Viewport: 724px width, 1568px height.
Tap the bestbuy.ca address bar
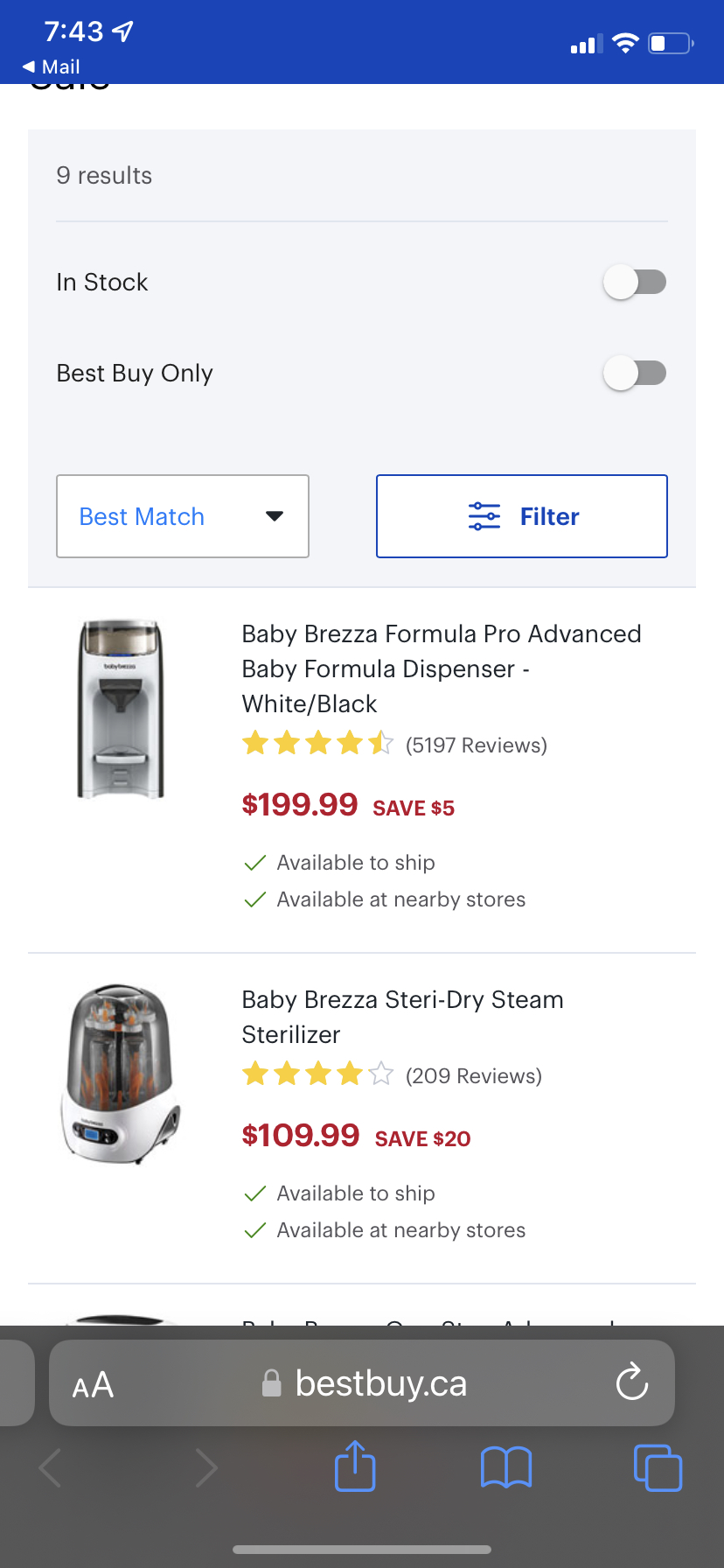point(364,1383)
